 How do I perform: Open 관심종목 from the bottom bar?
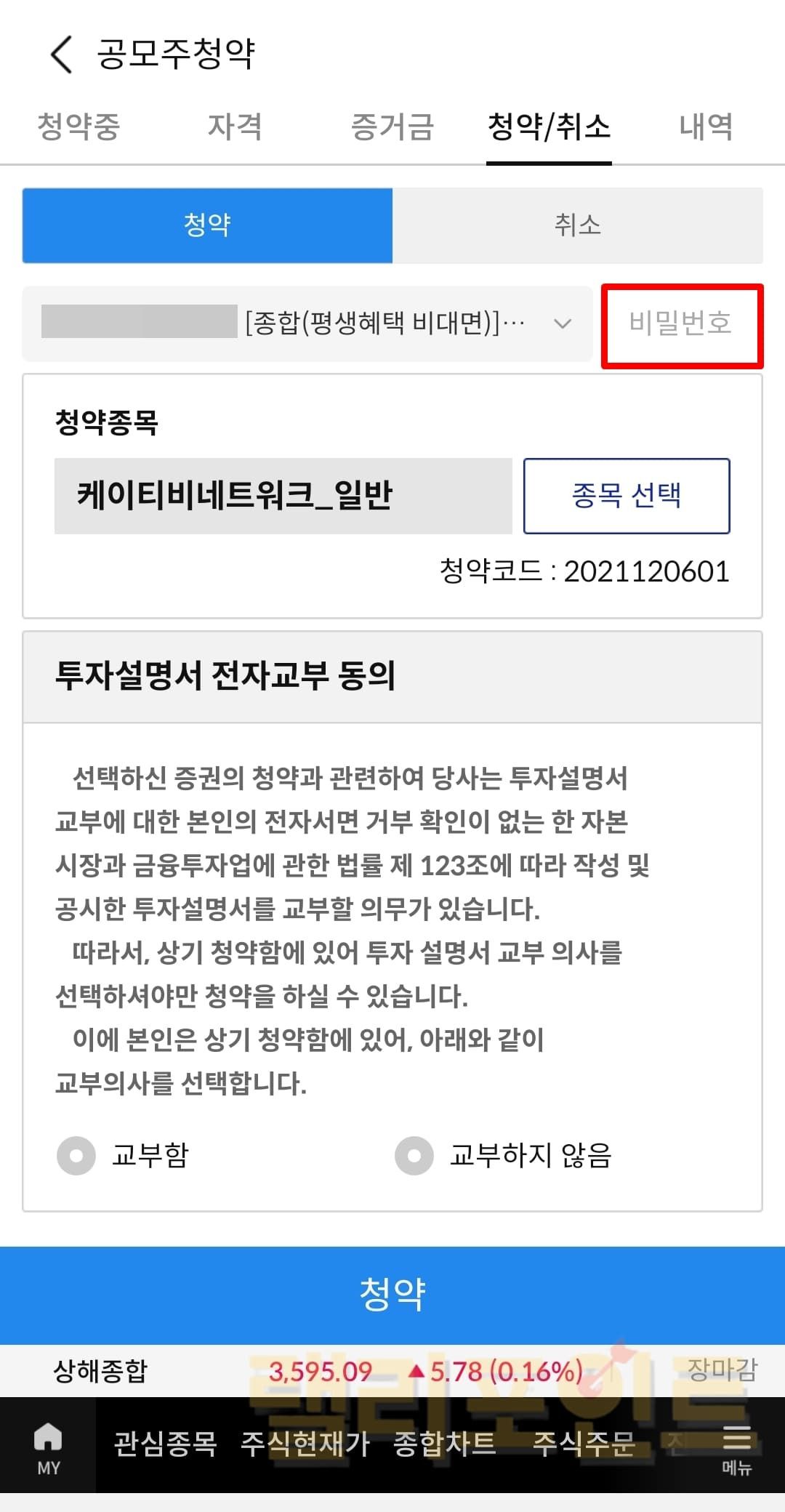point(166,1444)
